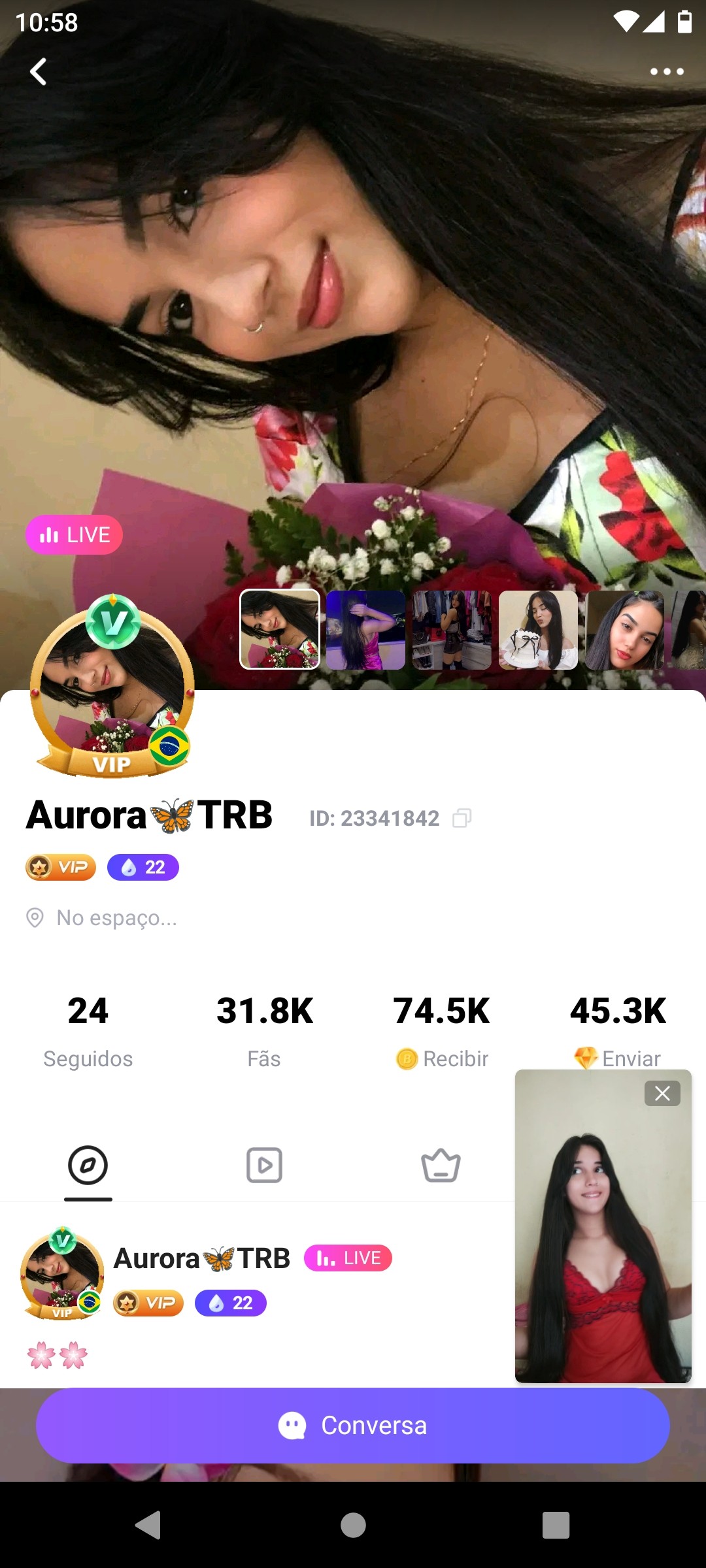The image size is (706, 1568).
Task: Select the second photo thumbnail in the gallery
Action: [365, 630]
